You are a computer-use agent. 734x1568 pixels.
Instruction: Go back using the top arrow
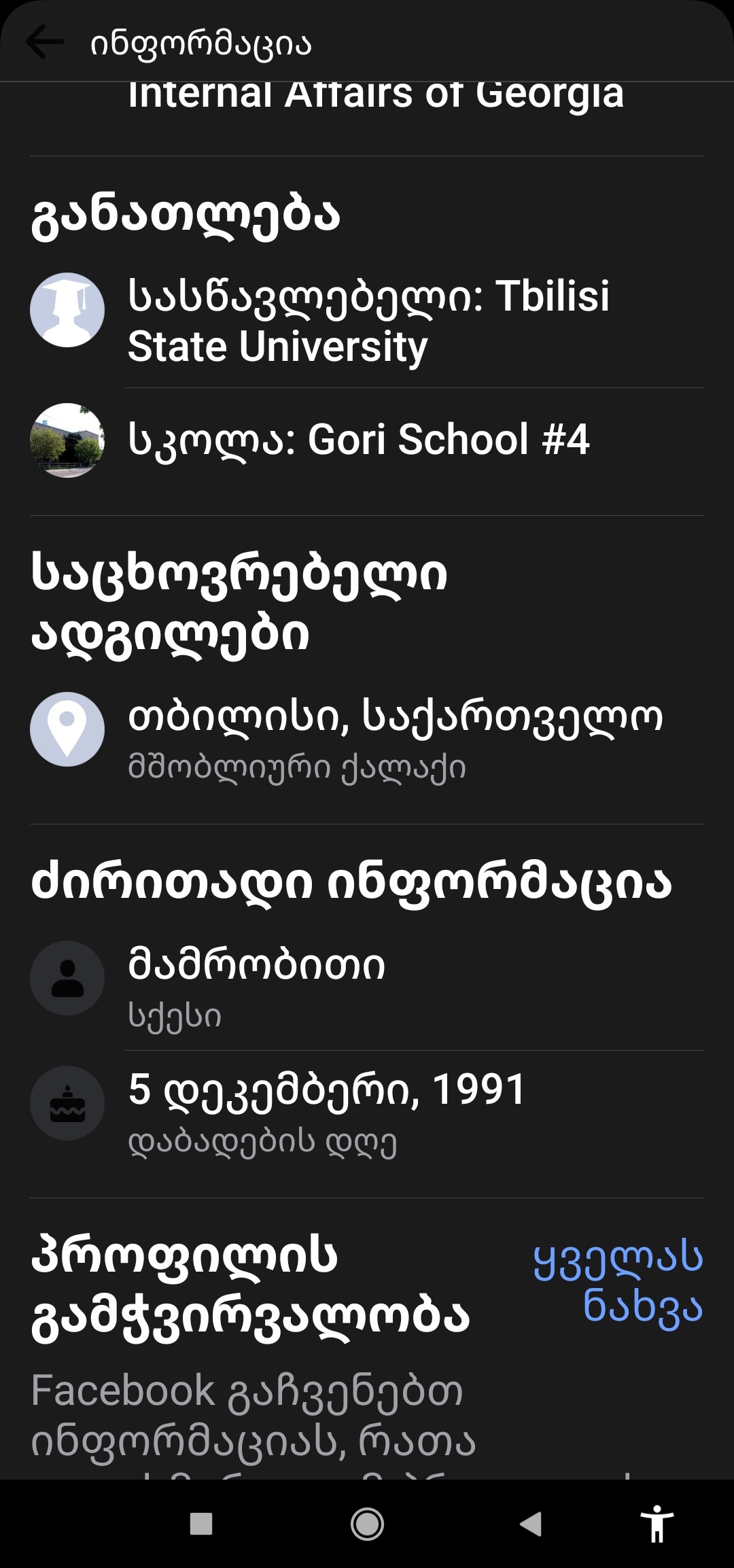coord(45,42)
